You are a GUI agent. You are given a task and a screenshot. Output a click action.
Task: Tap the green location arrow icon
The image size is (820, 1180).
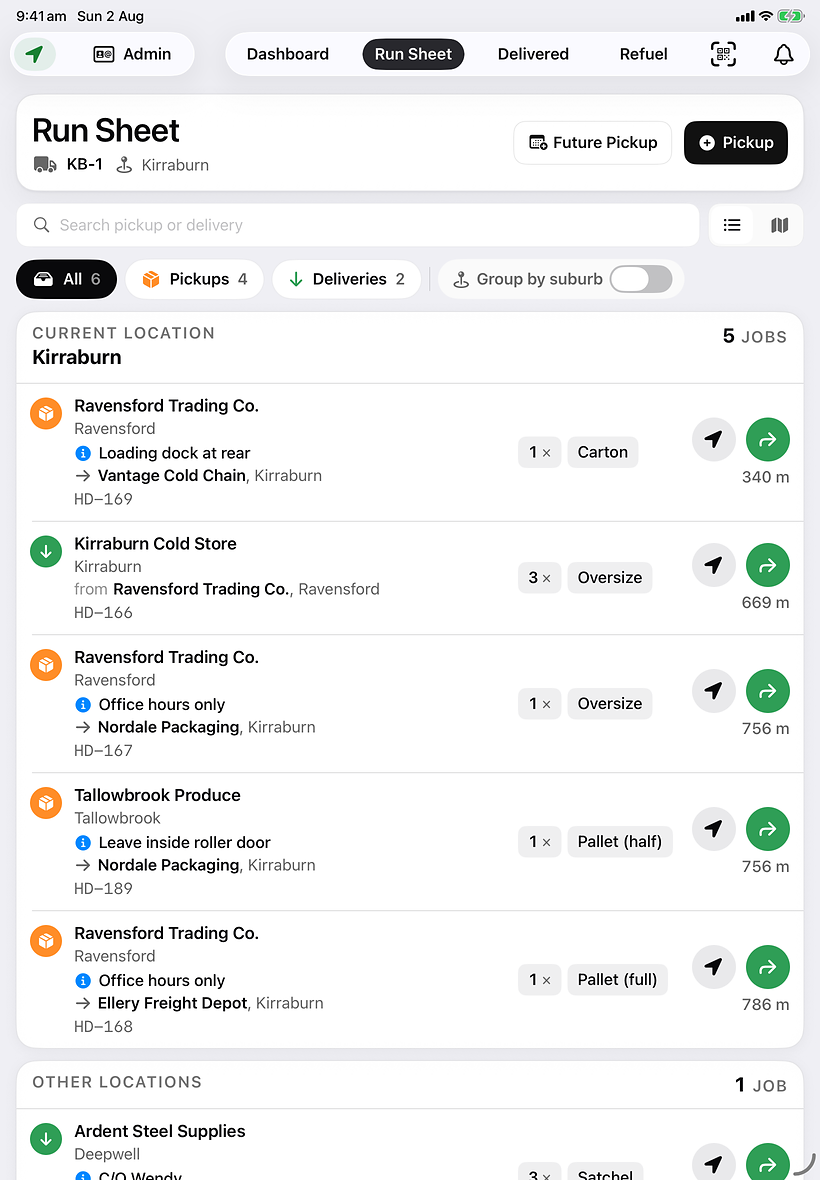coord(35,54)
